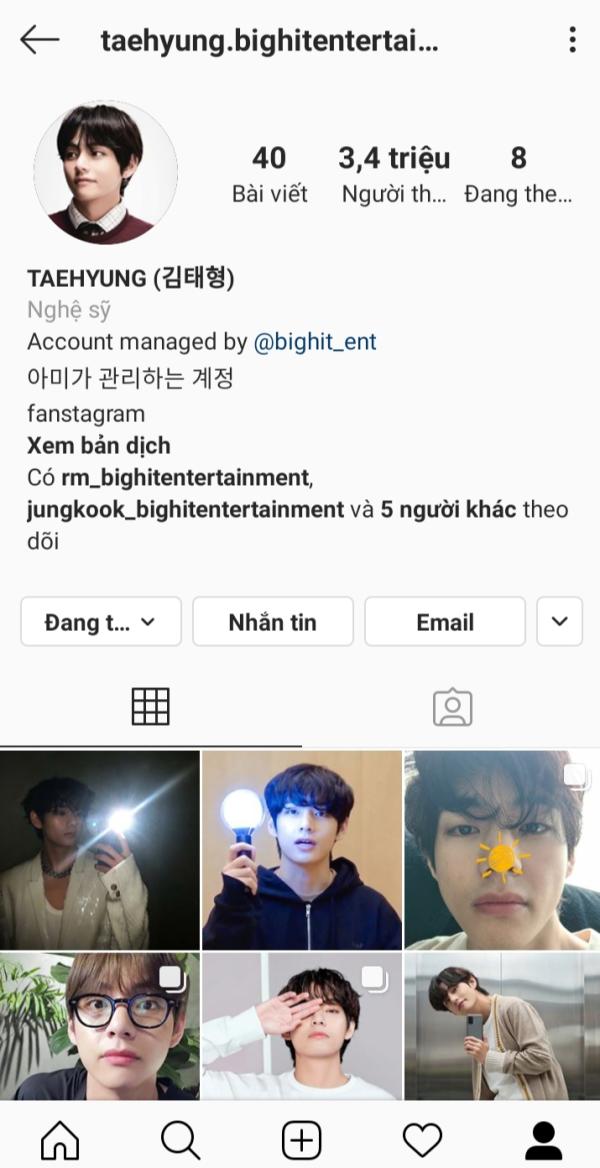View the 3,4 triệu followers list
The width and height of the screenshot is (600, 1168).
click(x=394, y=173)
